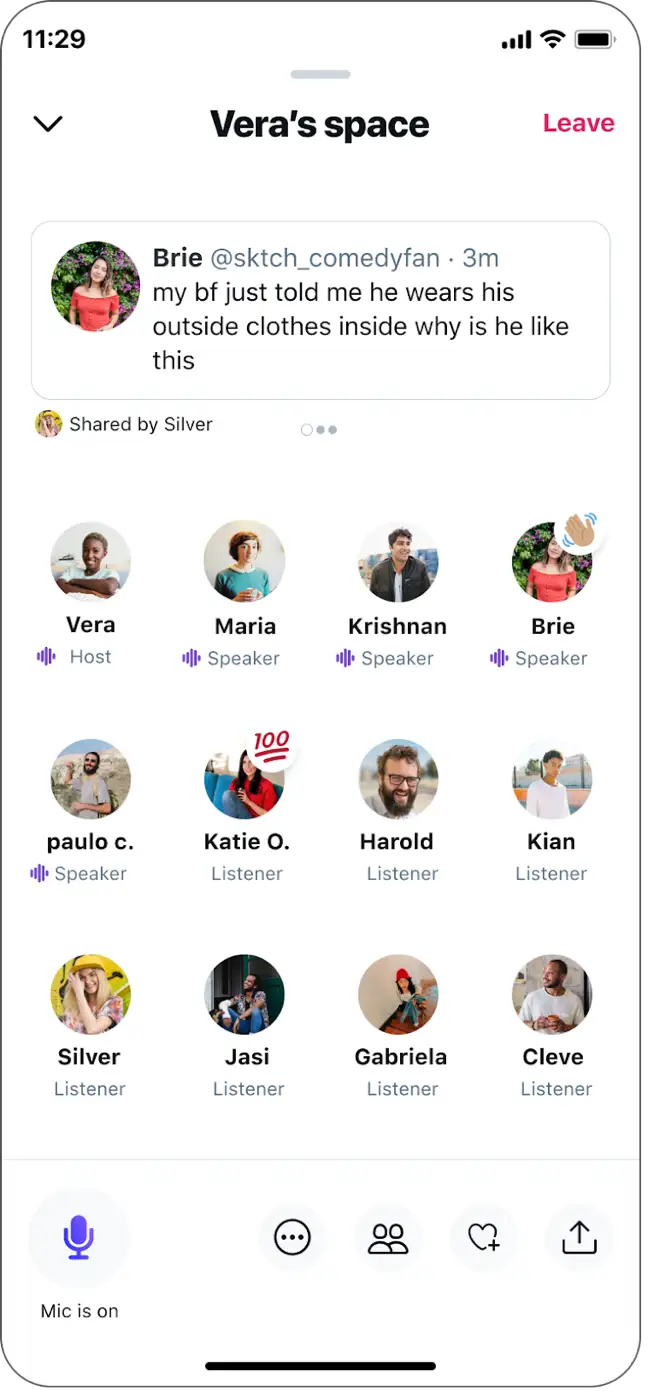This screenshot has width=648, height=1391.
Task: Open Kian's profile
Action: tap(552, 779)
